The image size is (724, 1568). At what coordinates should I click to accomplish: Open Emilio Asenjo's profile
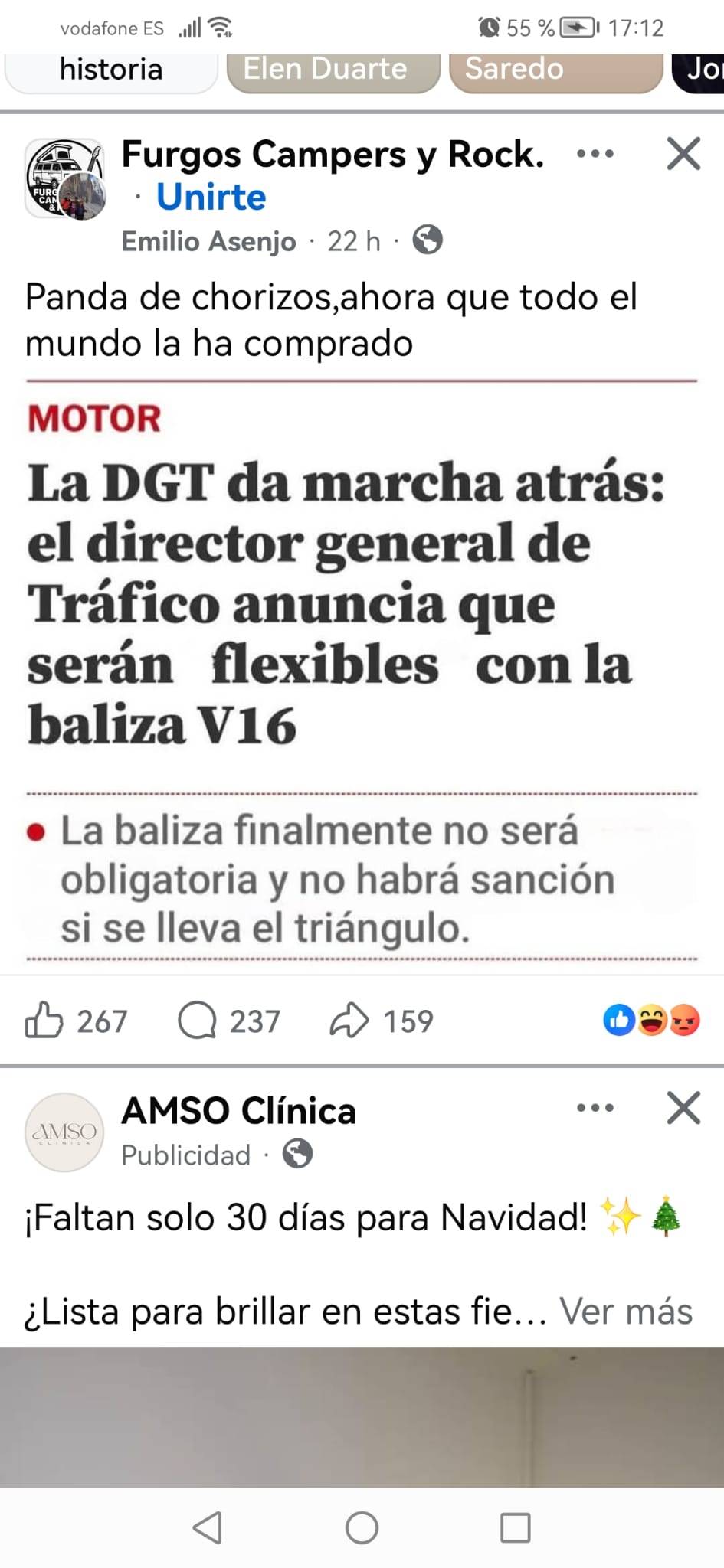click(x=208, y=241)
